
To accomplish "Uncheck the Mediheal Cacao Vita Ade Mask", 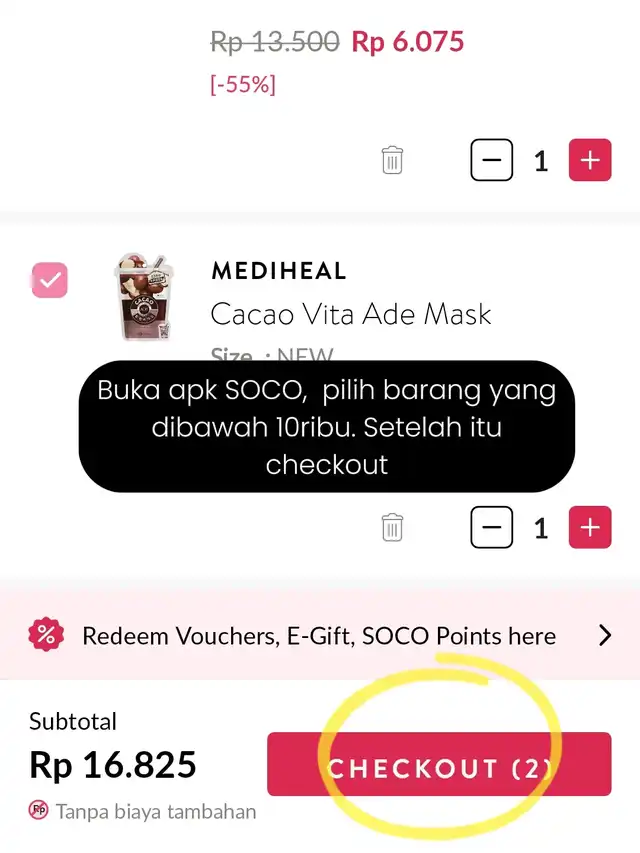I will [x=50, y=280].
